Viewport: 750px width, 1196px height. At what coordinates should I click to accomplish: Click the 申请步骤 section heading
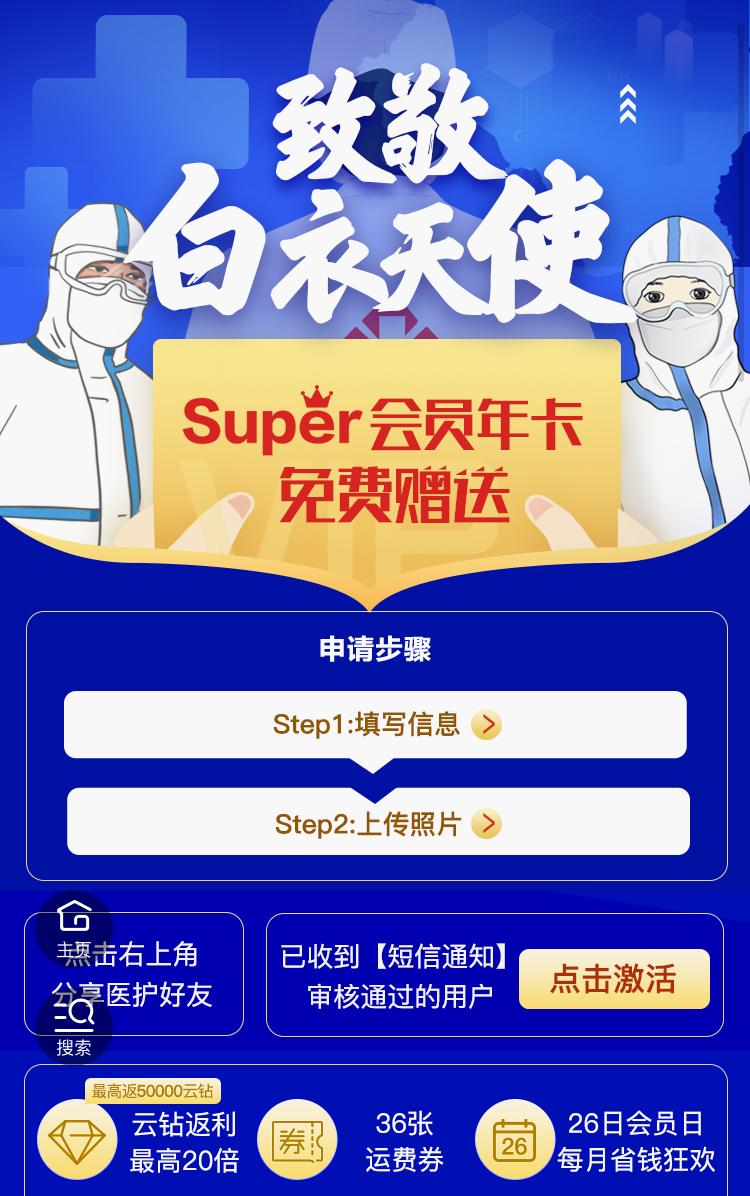375,650
